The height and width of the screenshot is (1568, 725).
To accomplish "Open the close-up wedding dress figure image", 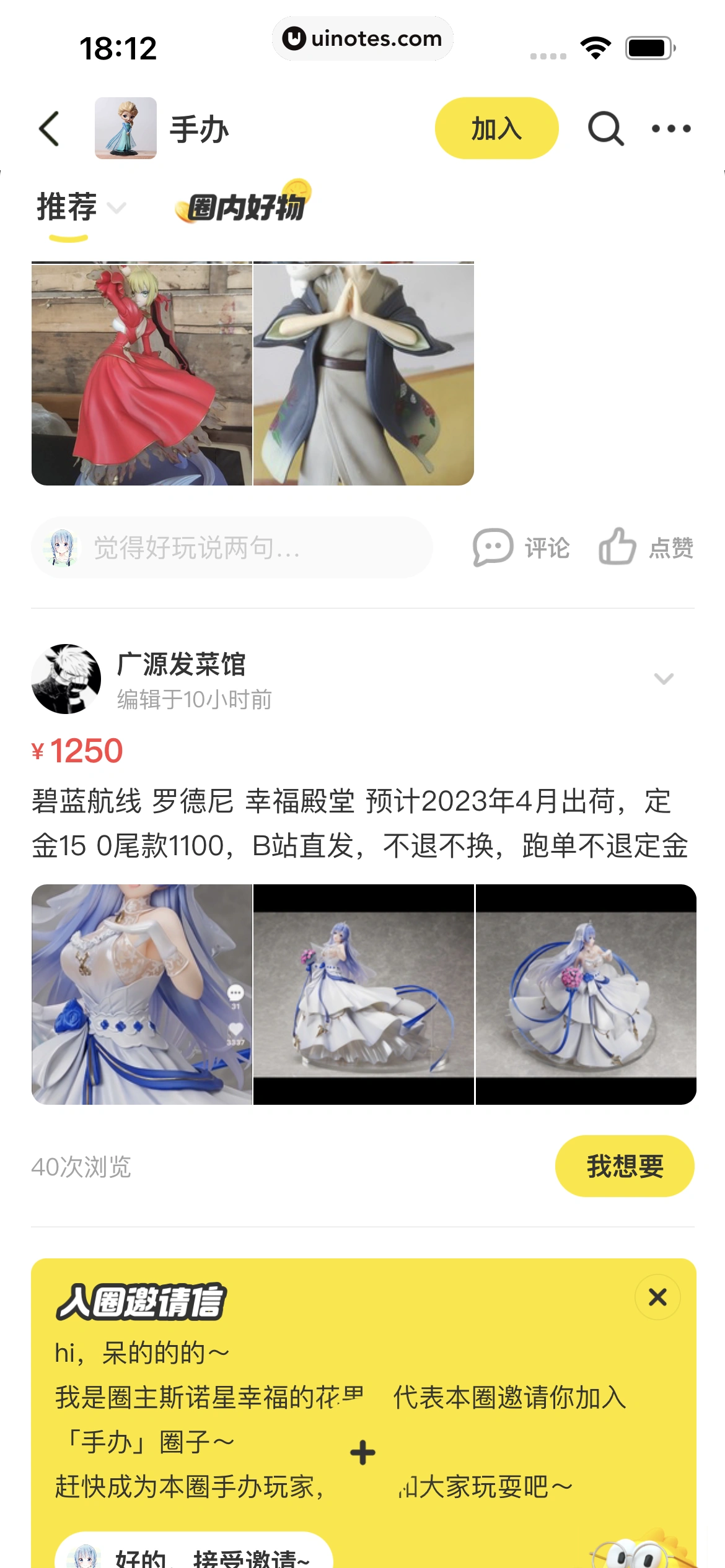I will [x=142, y=995].
